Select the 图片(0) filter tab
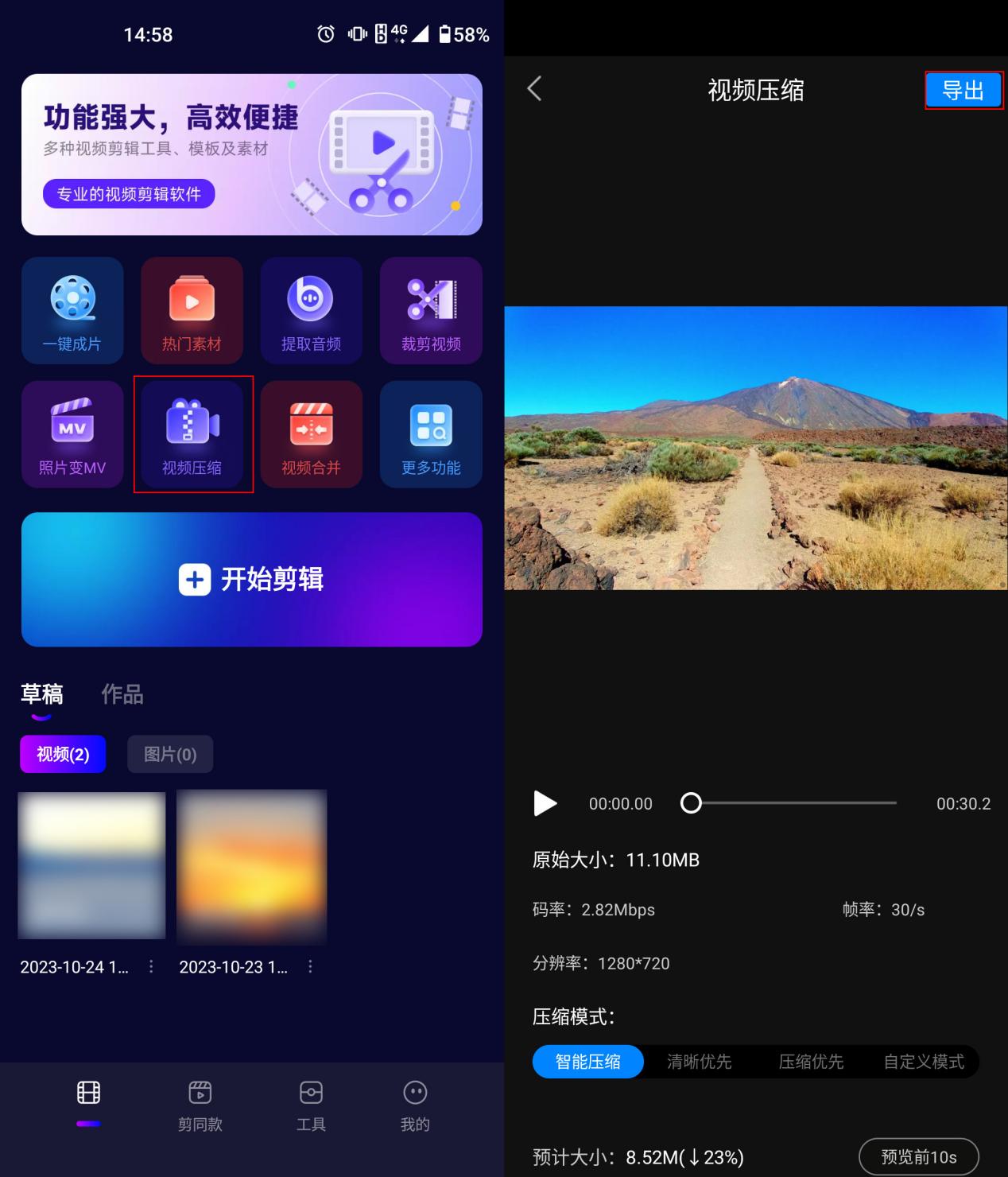 169,754
